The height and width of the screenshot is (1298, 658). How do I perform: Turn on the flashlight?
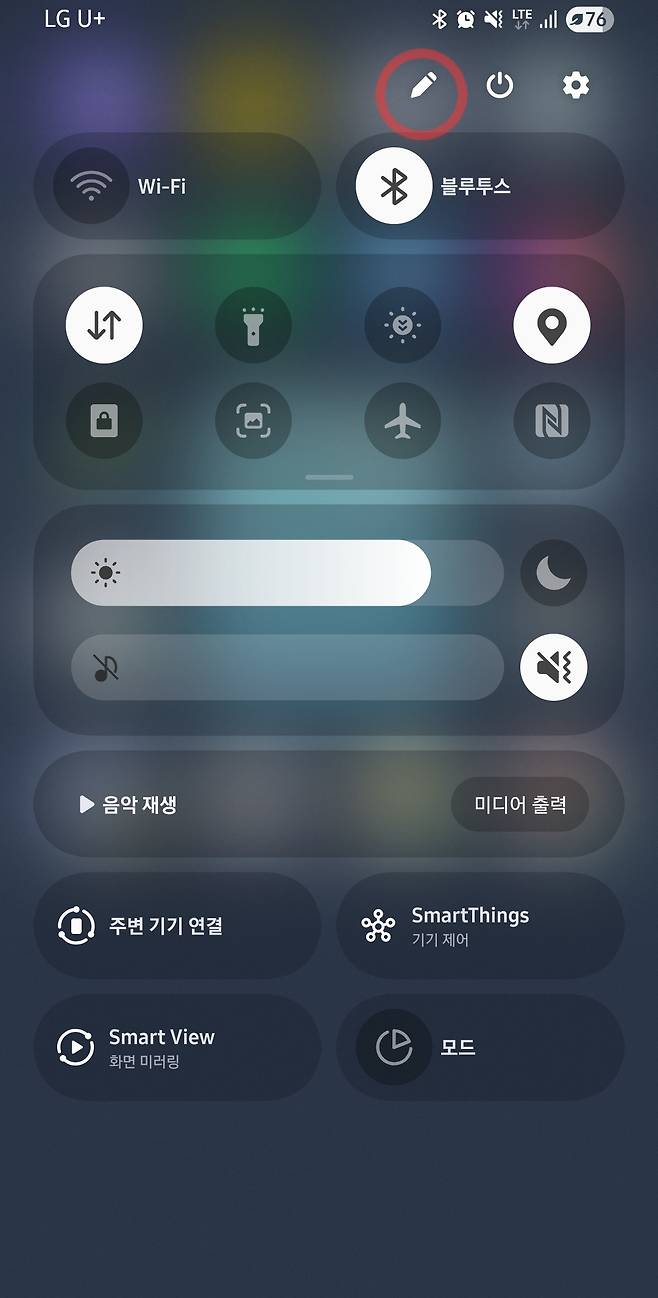[253, 325]
